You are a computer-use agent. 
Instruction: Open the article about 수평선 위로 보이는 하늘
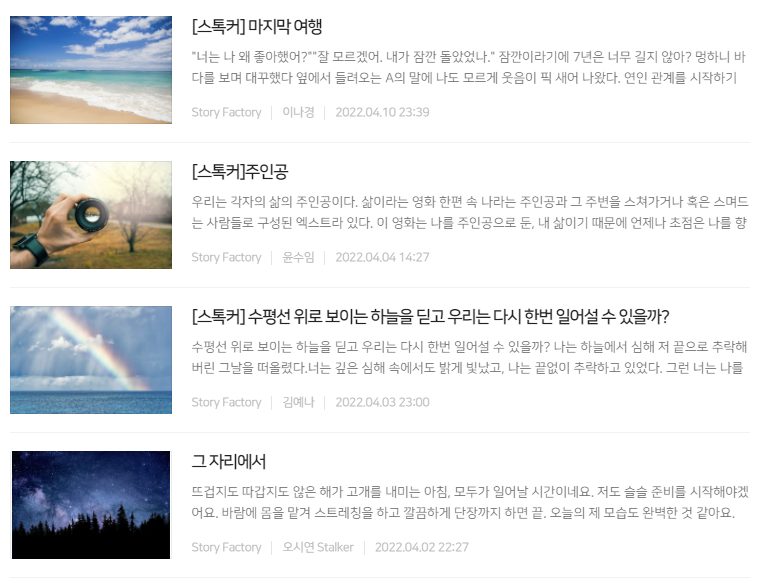pyautogui.click(x=430, y=317)
